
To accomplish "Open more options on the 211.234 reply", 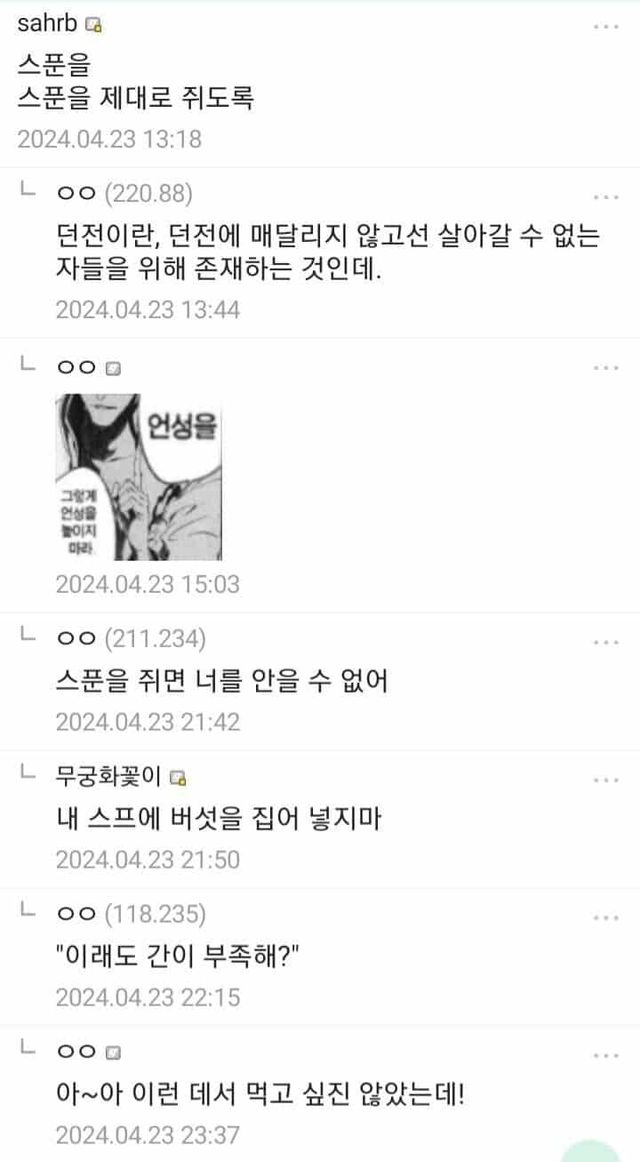I will tap(606, 642).
